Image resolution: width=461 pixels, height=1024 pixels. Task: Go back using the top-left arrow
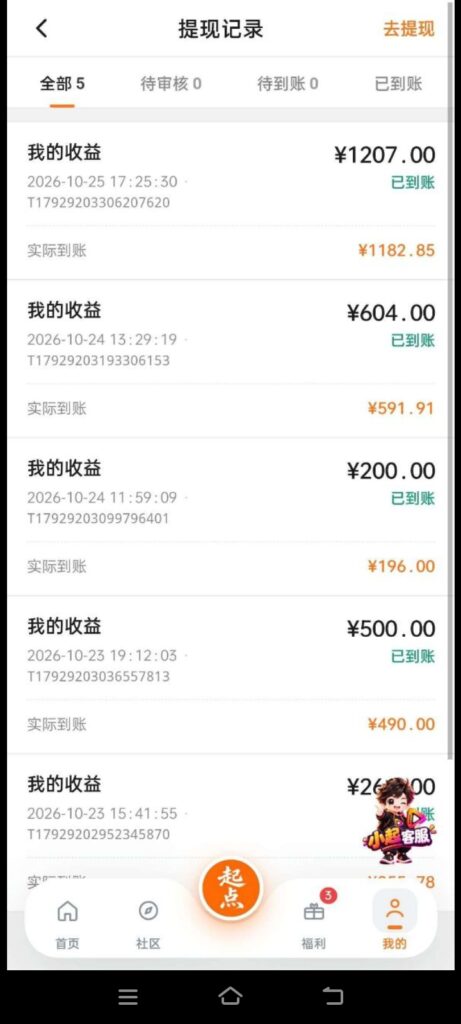pyautogui.click(x=42, y=29)
